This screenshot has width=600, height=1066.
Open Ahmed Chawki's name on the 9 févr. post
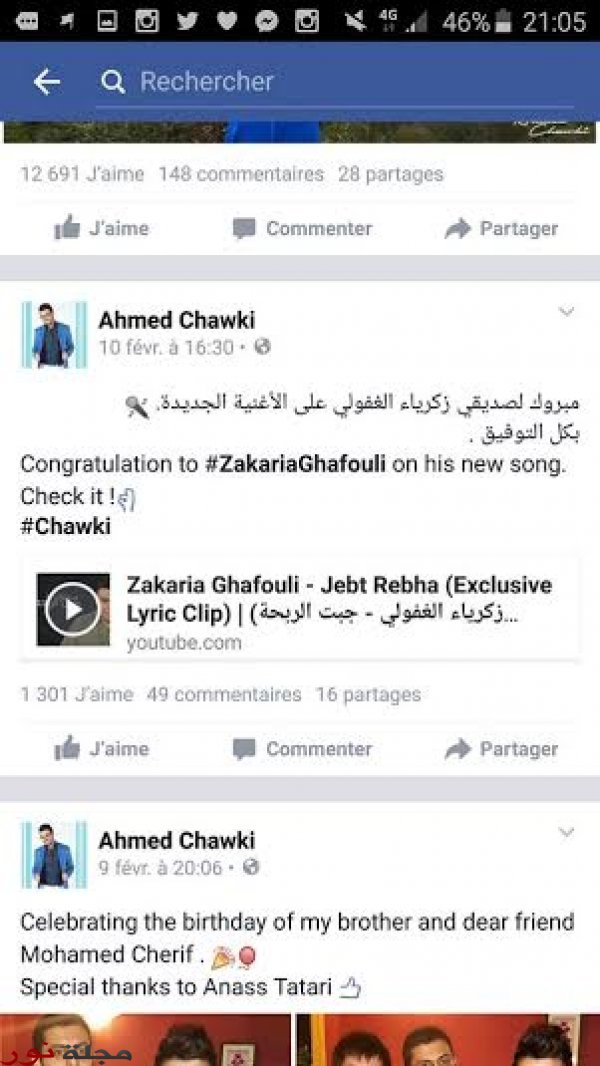point(176,840)
